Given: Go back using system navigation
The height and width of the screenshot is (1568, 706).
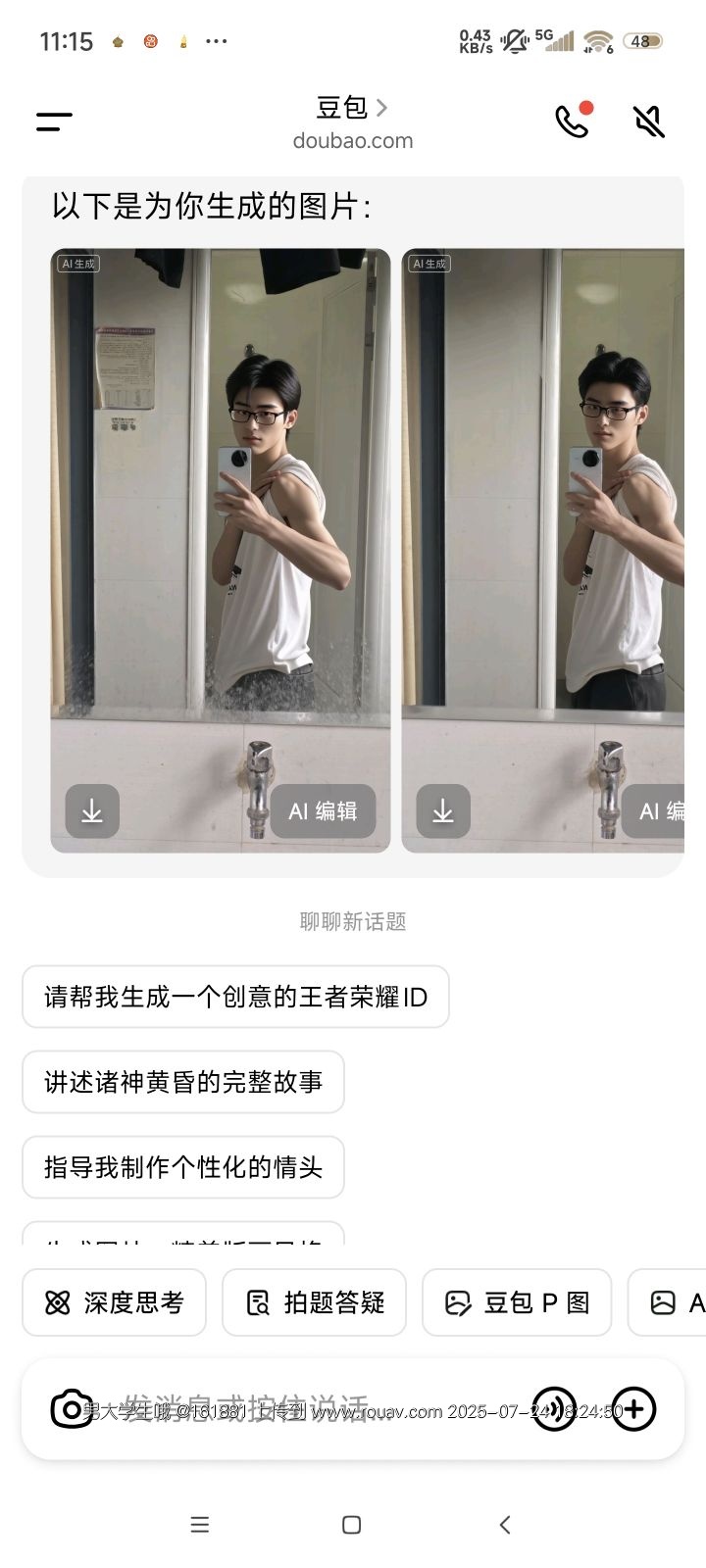Looking at the screenshot, I should (505, 1525).
